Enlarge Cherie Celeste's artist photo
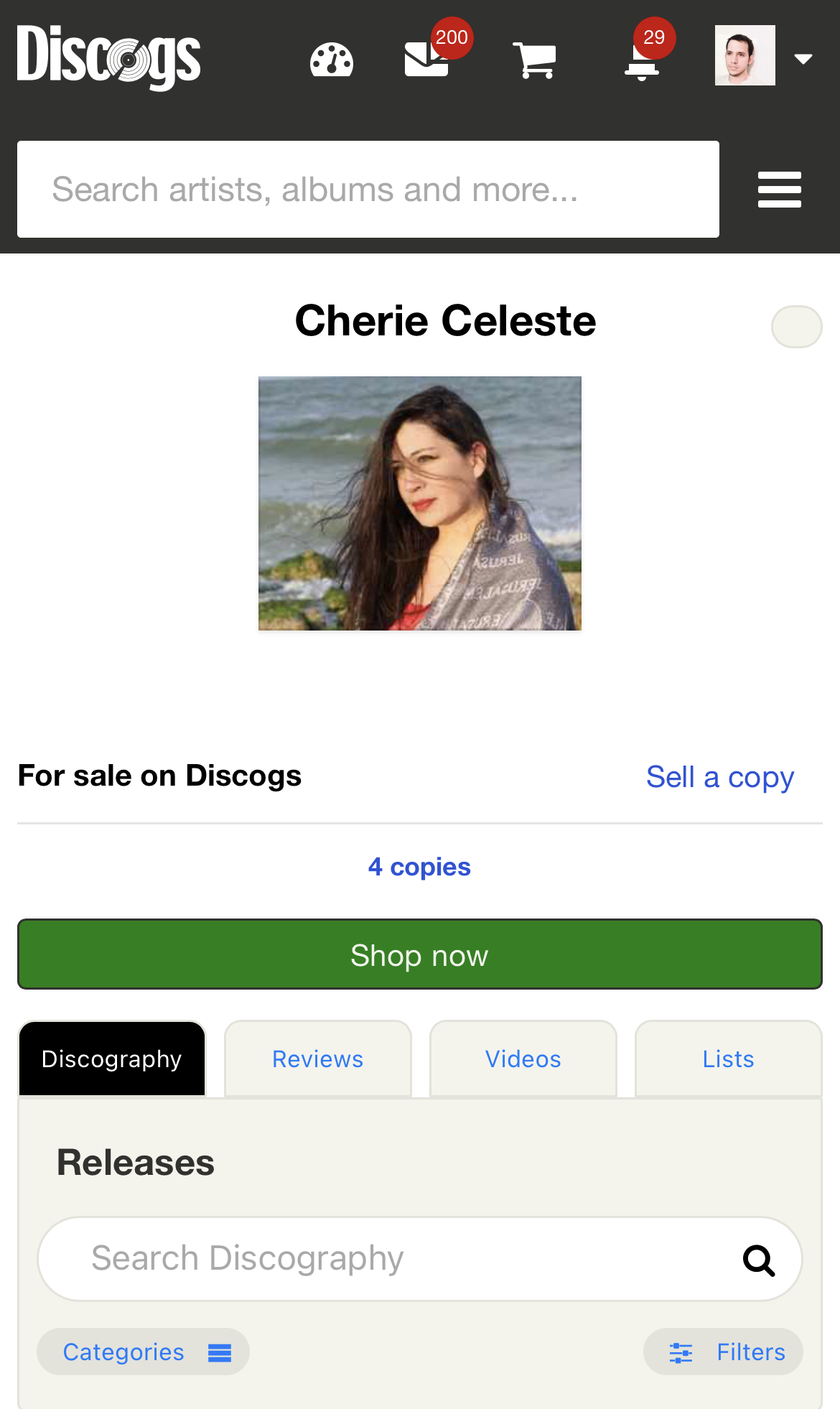 420,503
